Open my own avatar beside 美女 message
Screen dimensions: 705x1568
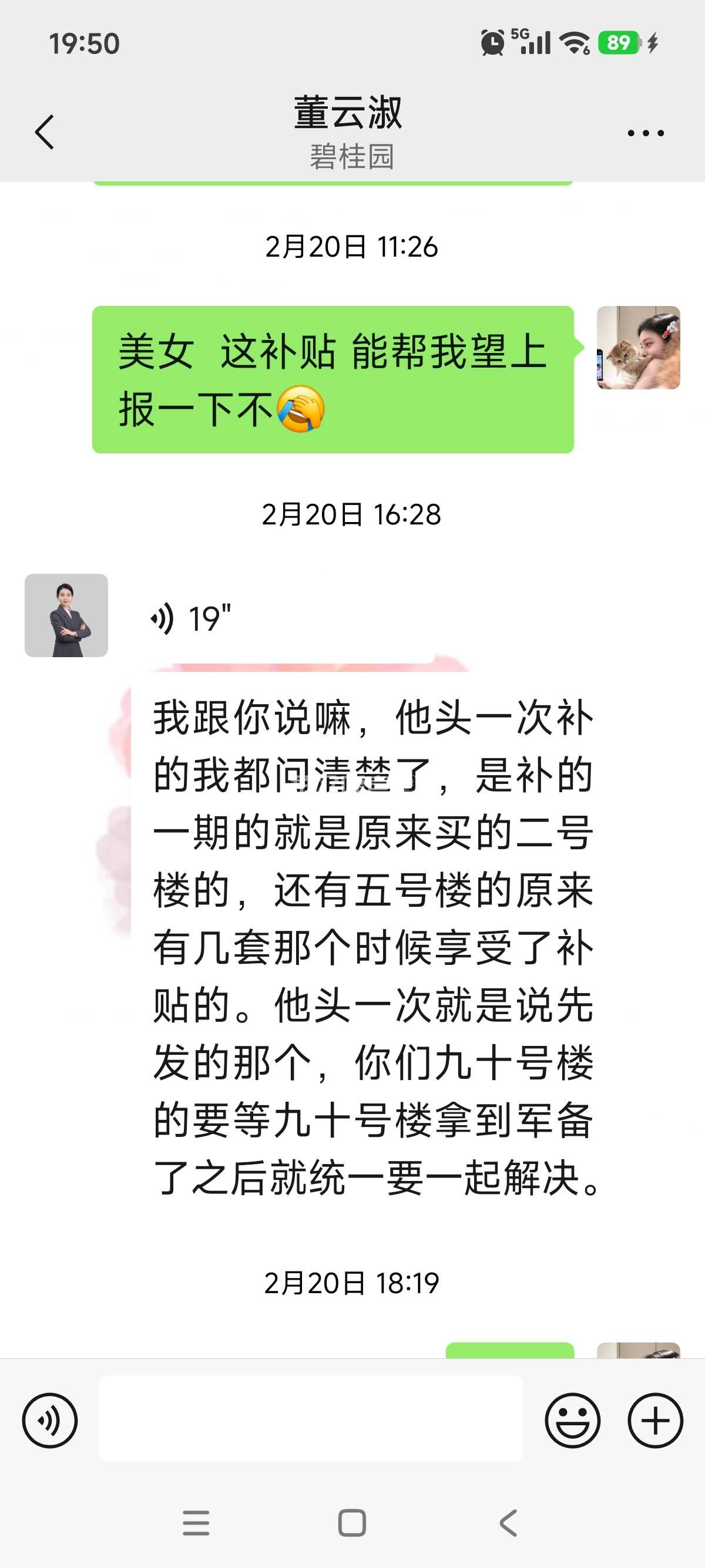(x=638, y=348)
